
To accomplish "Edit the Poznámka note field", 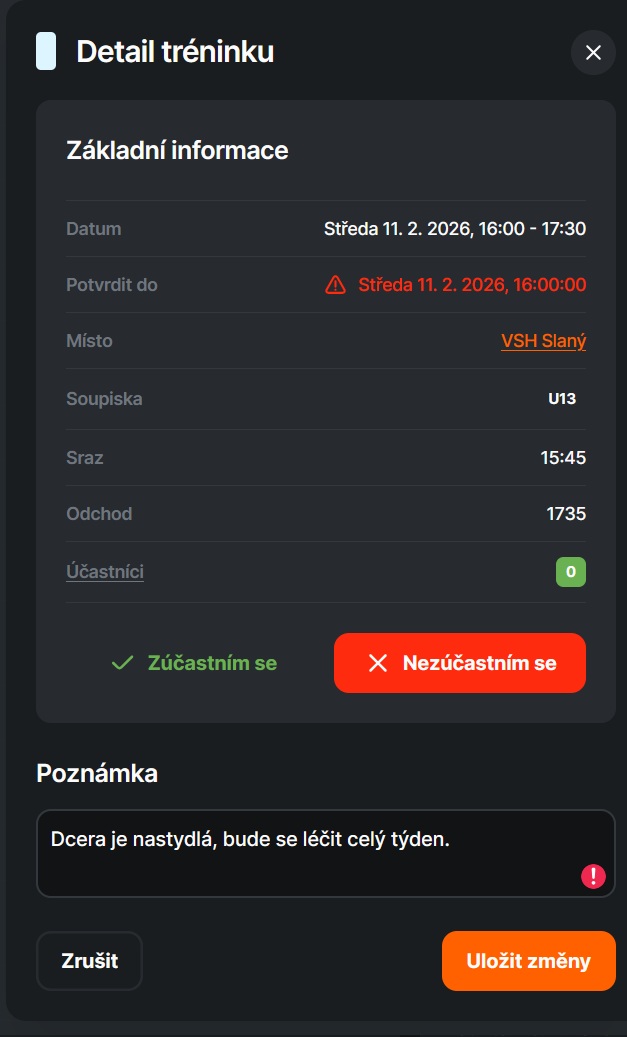I will pyautogui.click(x=310, y=852).
